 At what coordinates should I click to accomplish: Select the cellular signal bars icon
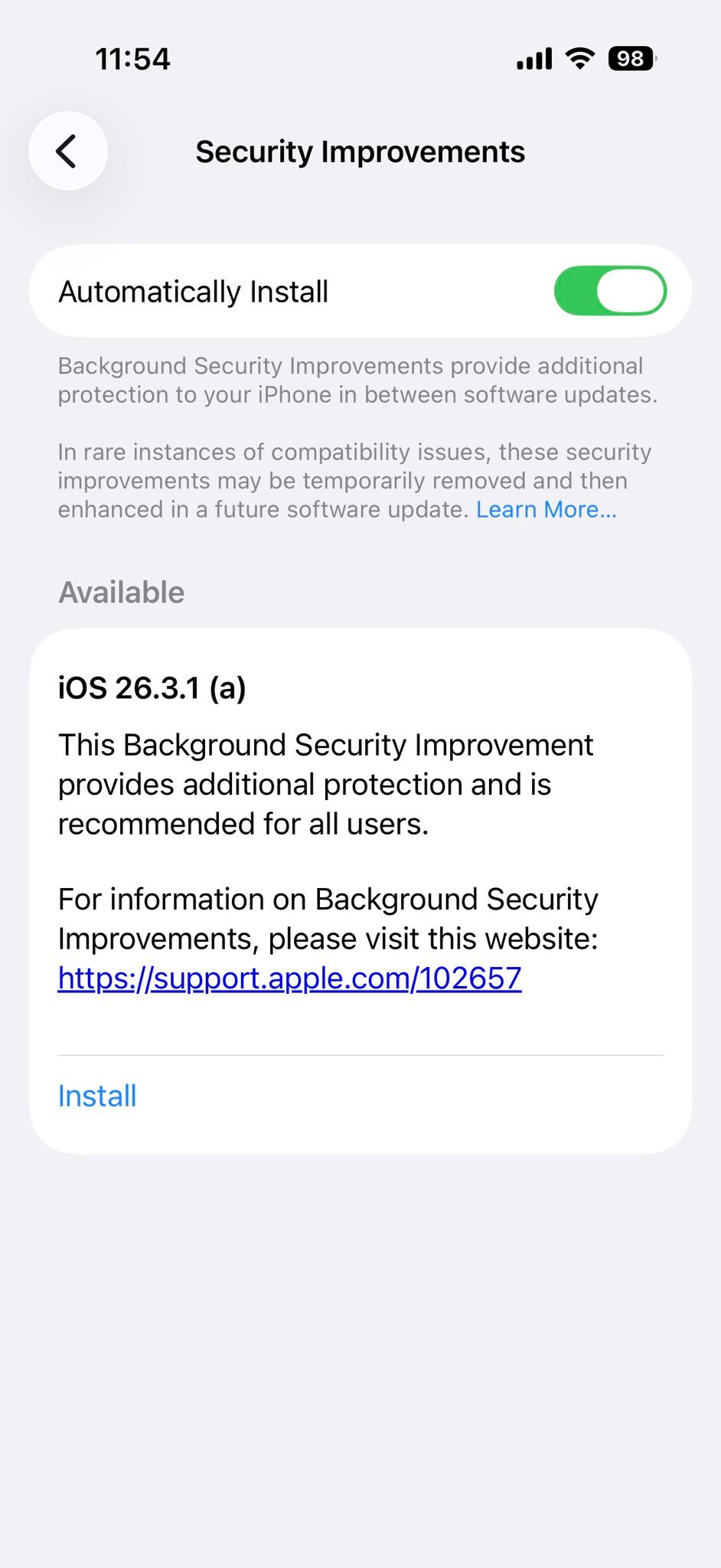click(x=533, y=57)
